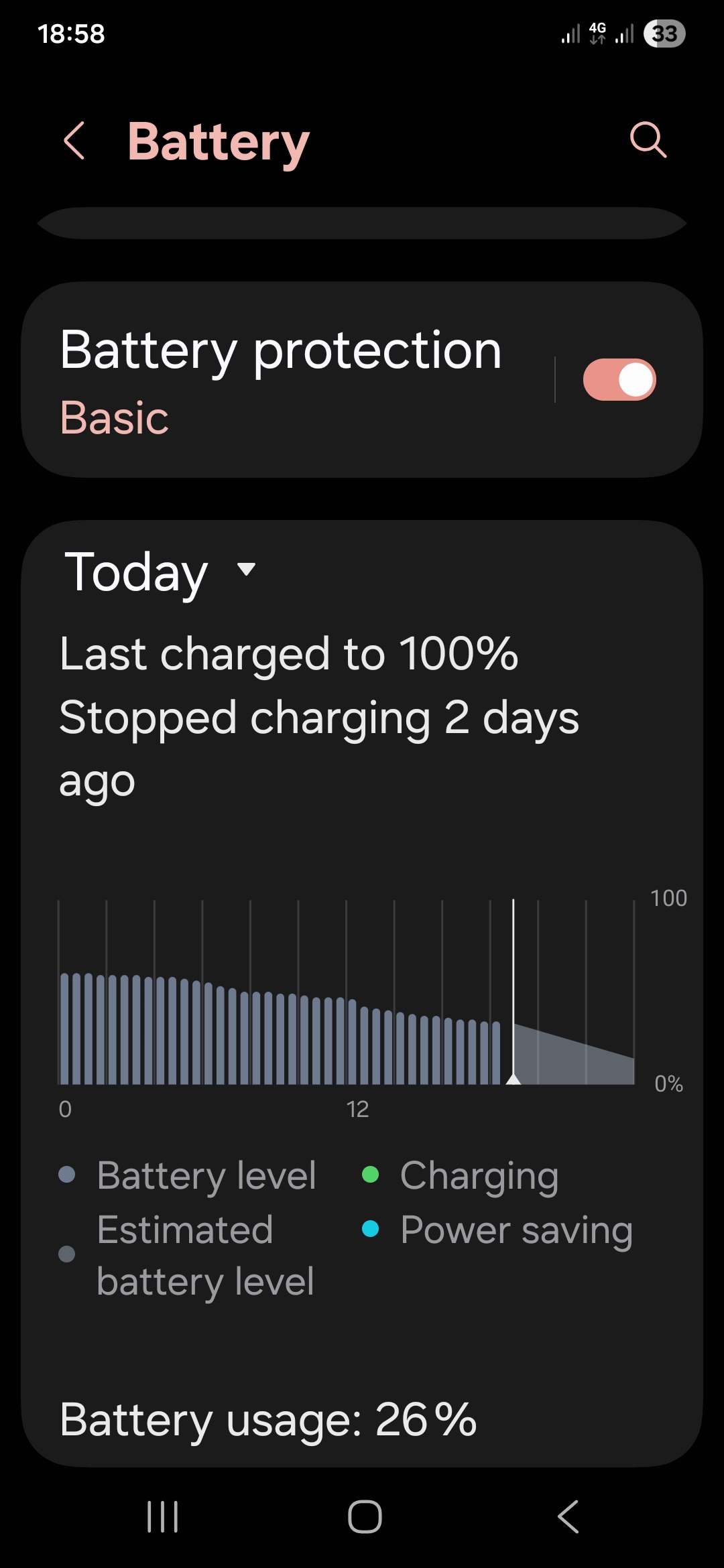The width and height of the screenshot is (724, 1568).
Task: Go back from Battery settings
Action: [74, 141]
